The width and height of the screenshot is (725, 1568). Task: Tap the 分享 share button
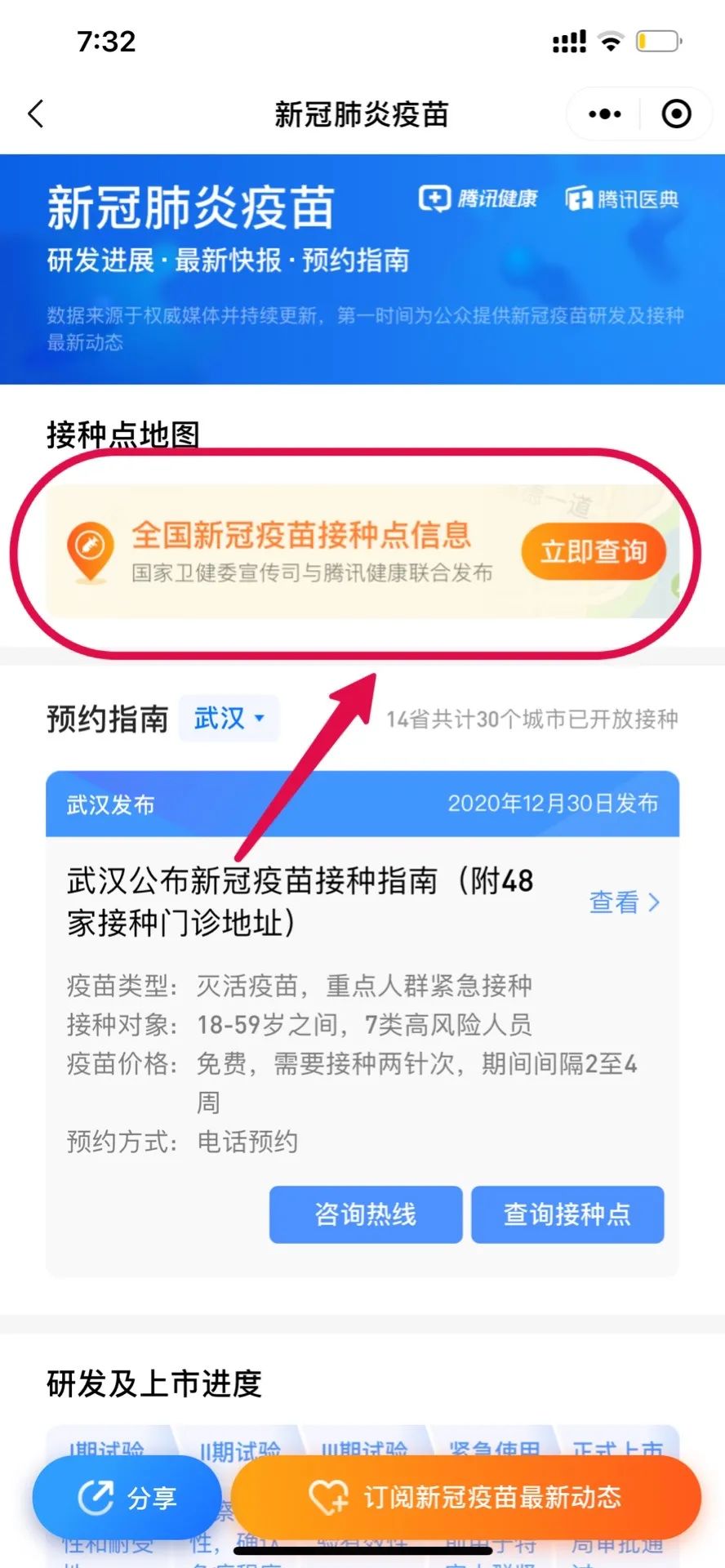[x=127, y=1497]
